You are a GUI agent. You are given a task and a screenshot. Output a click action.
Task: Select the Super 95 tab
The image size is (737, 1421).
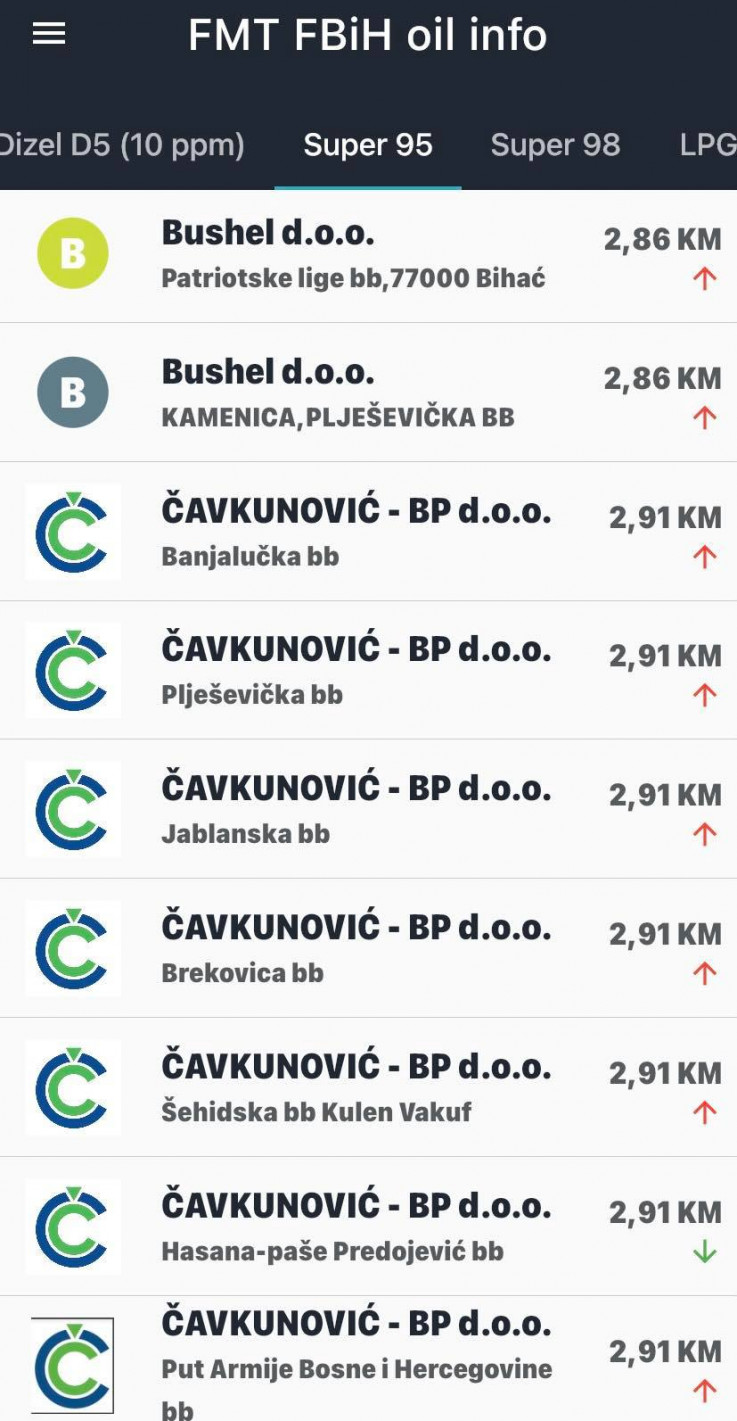(x=368, y=146)
